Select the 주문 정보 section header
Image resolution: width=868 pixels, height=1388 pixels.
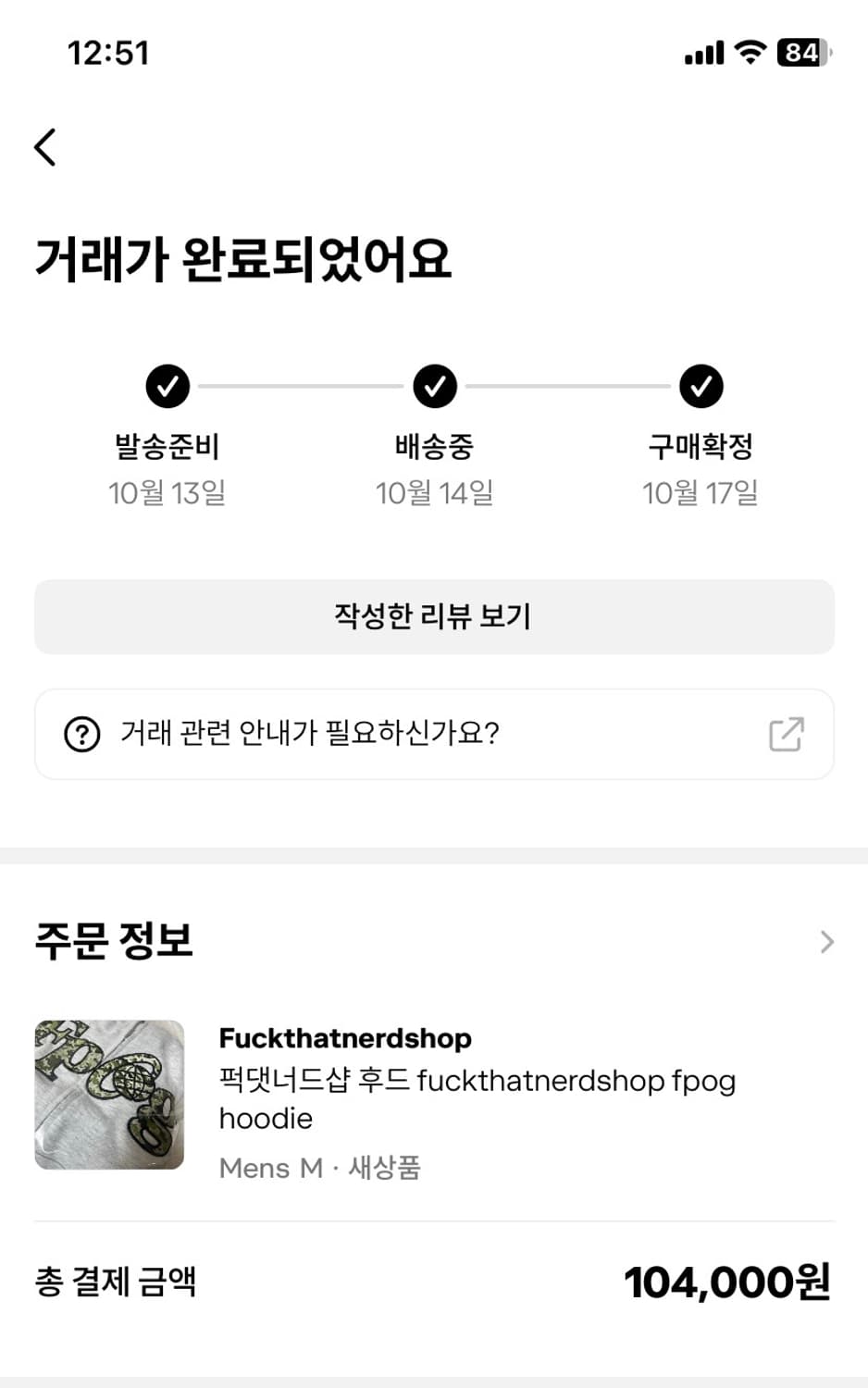click(114, 942)
